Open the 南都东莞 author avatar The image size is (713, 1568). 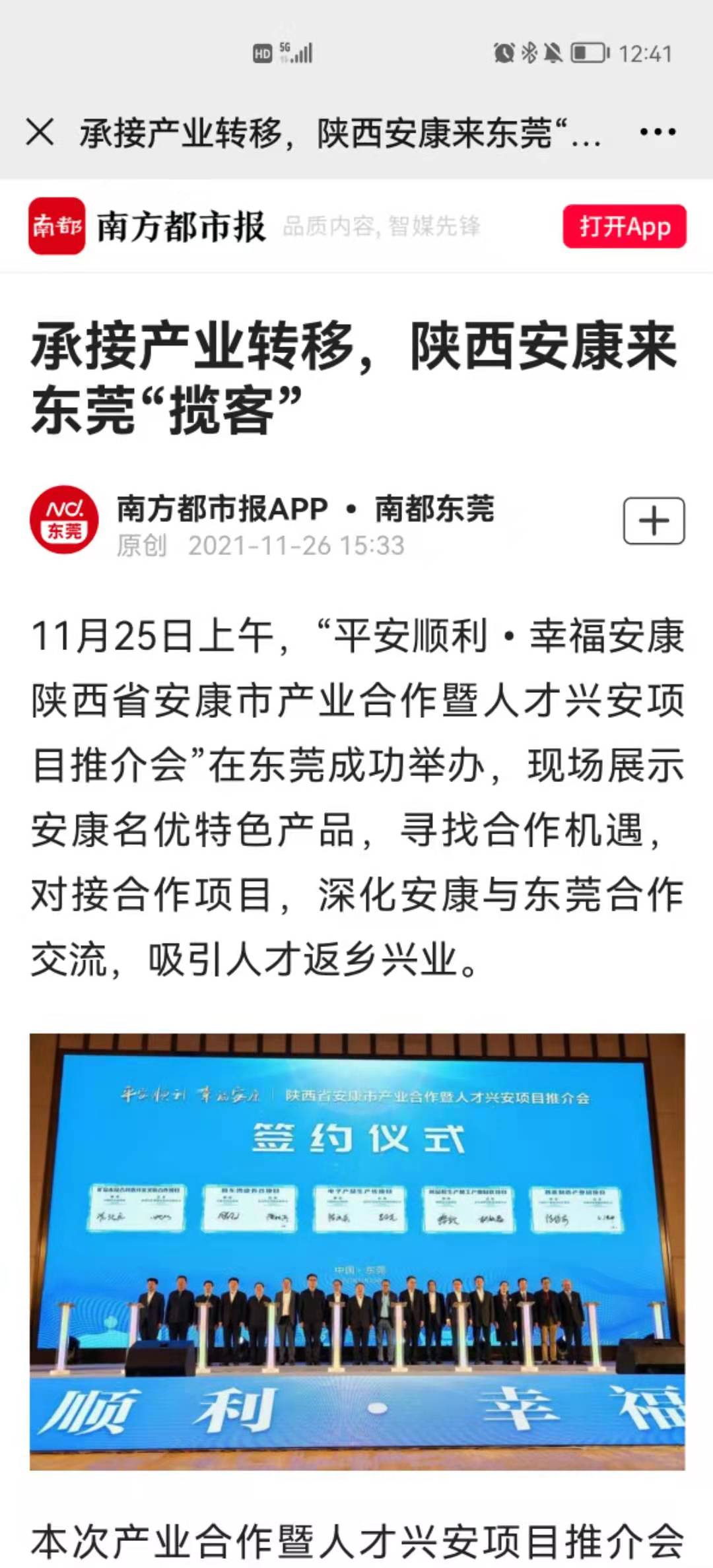64,521
